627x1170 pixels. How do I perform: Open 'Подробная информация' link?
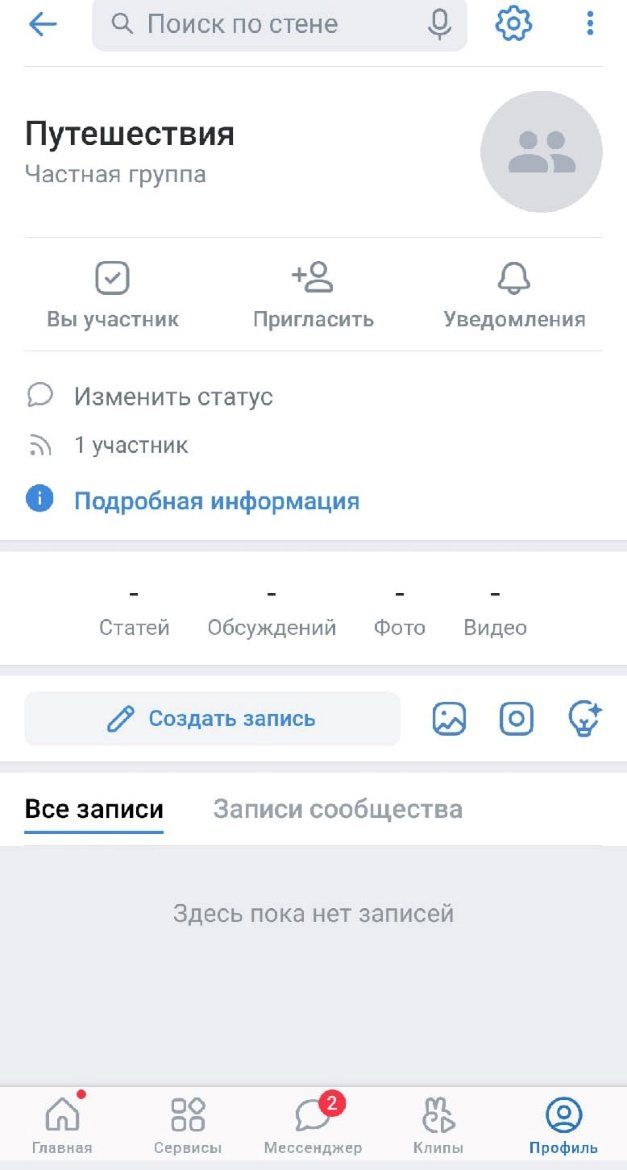[216, 501]
